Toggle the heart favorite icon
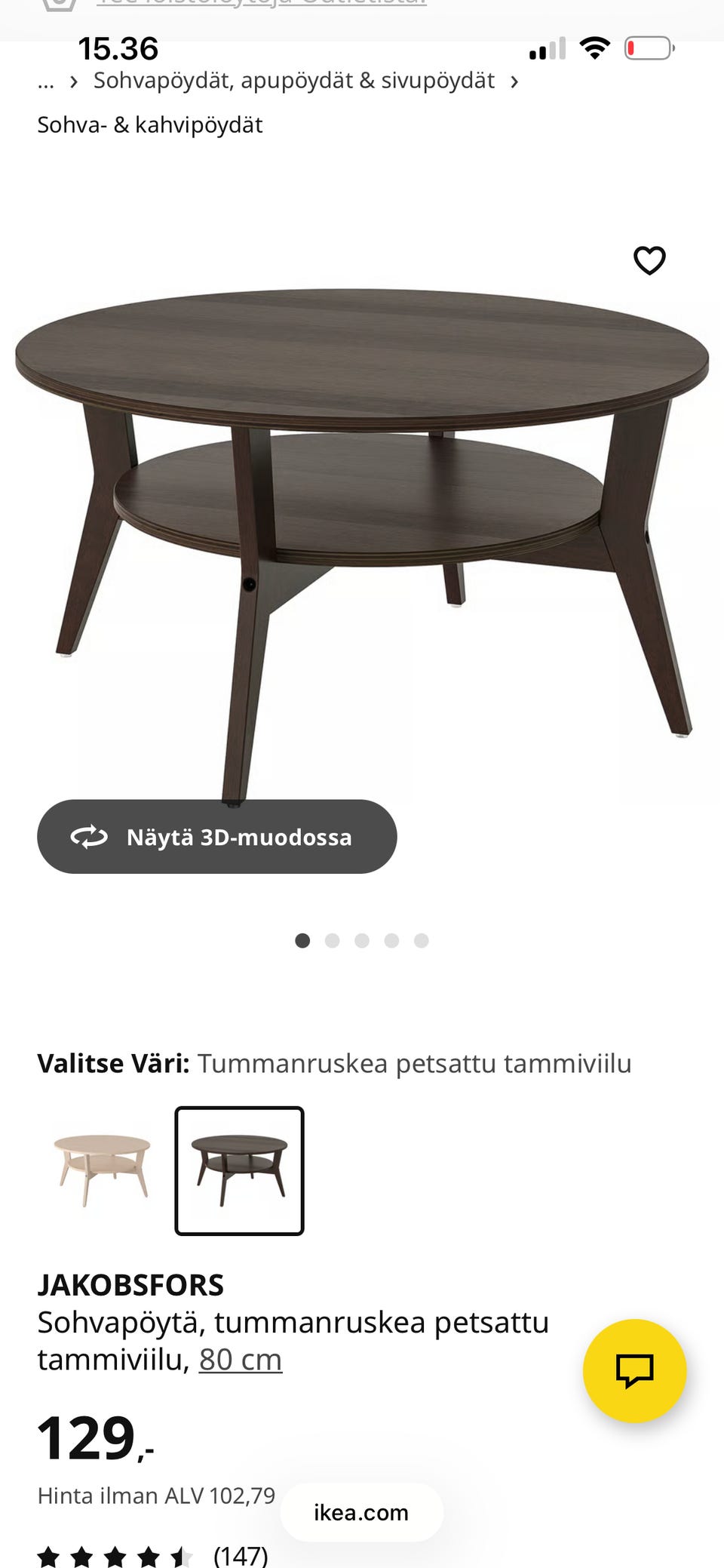The height and width of the screenshot is (1568, 724). pos(649,260)
